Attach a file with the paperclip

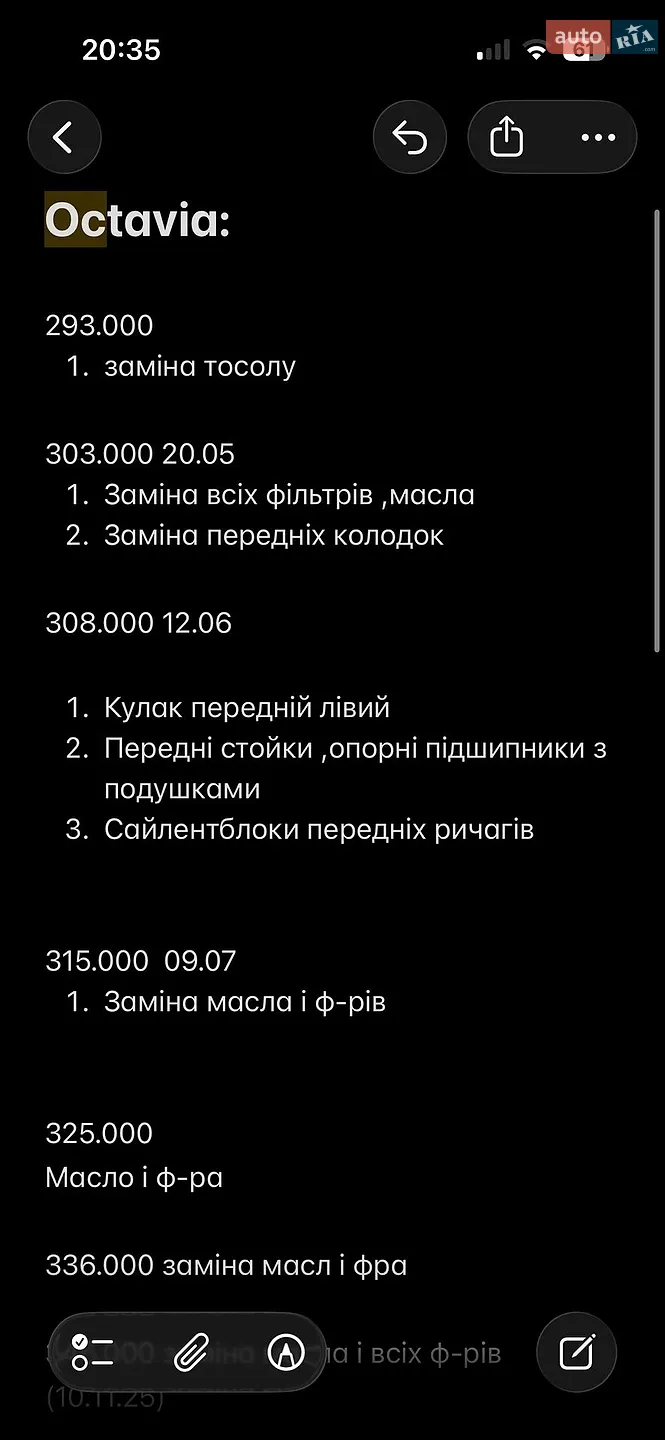pyautogui.click(x=190, y=1352)
